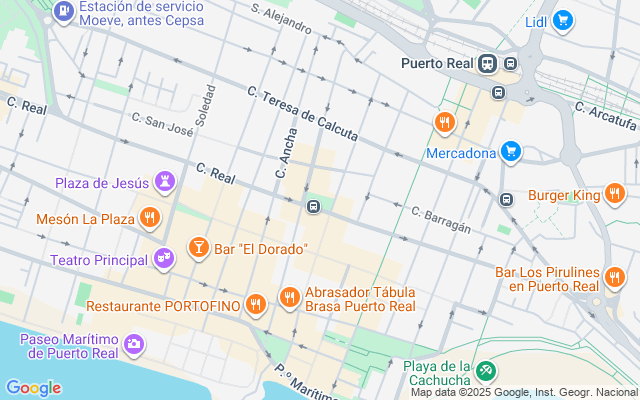Open Abrasador Tábula Brasa pin
640x400 pixels.
290,298
